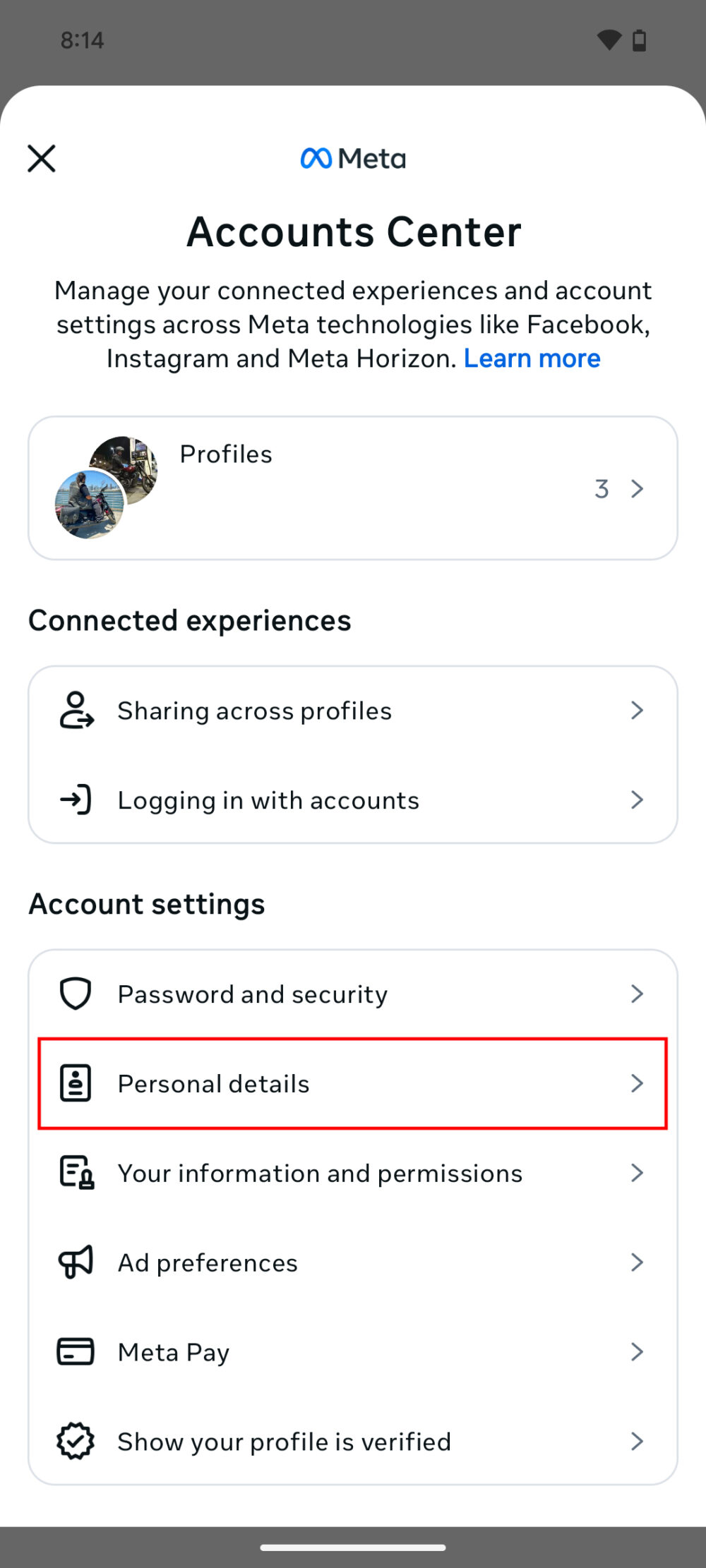
Task: Click the verified badge icon
Action: [x=75, y=1441]
